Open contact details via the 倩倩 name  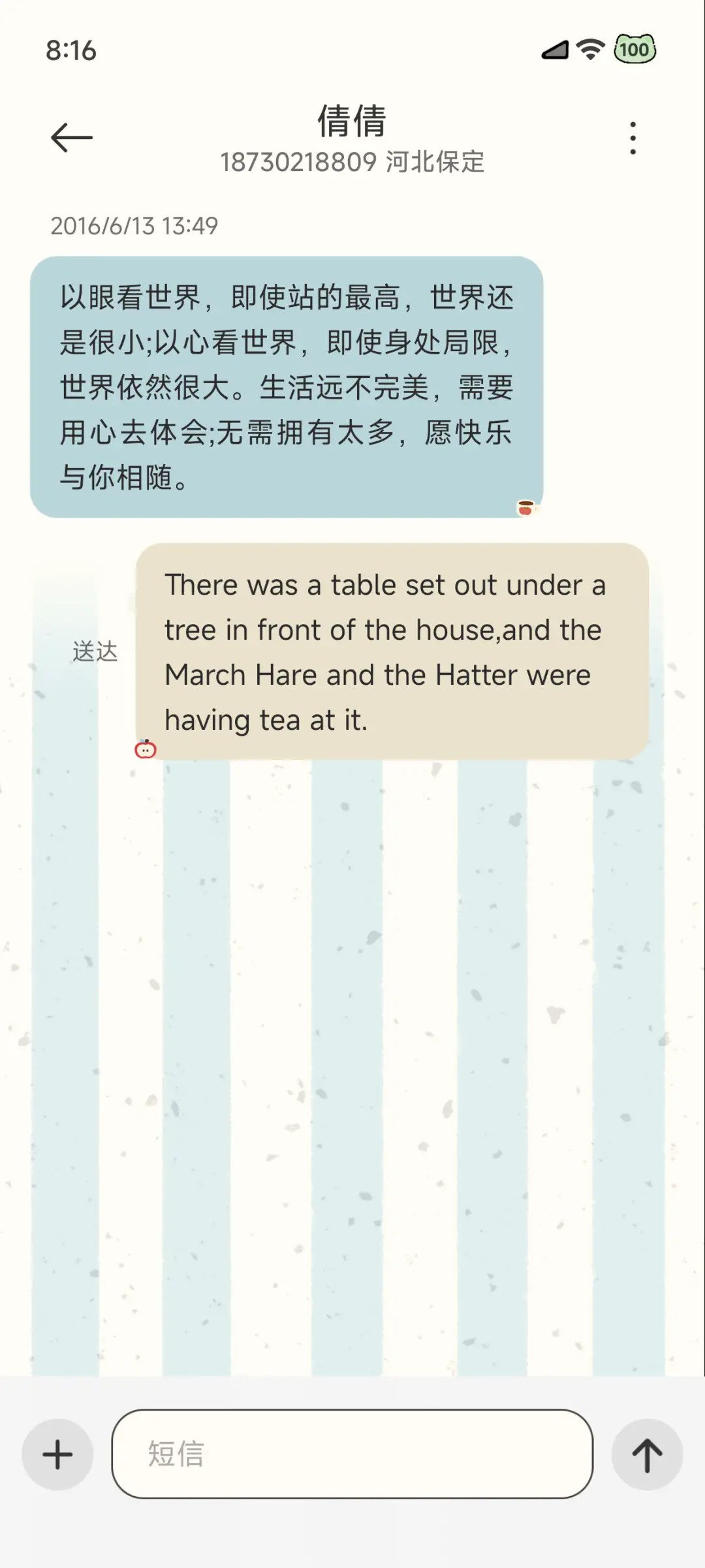pos(352,121)
